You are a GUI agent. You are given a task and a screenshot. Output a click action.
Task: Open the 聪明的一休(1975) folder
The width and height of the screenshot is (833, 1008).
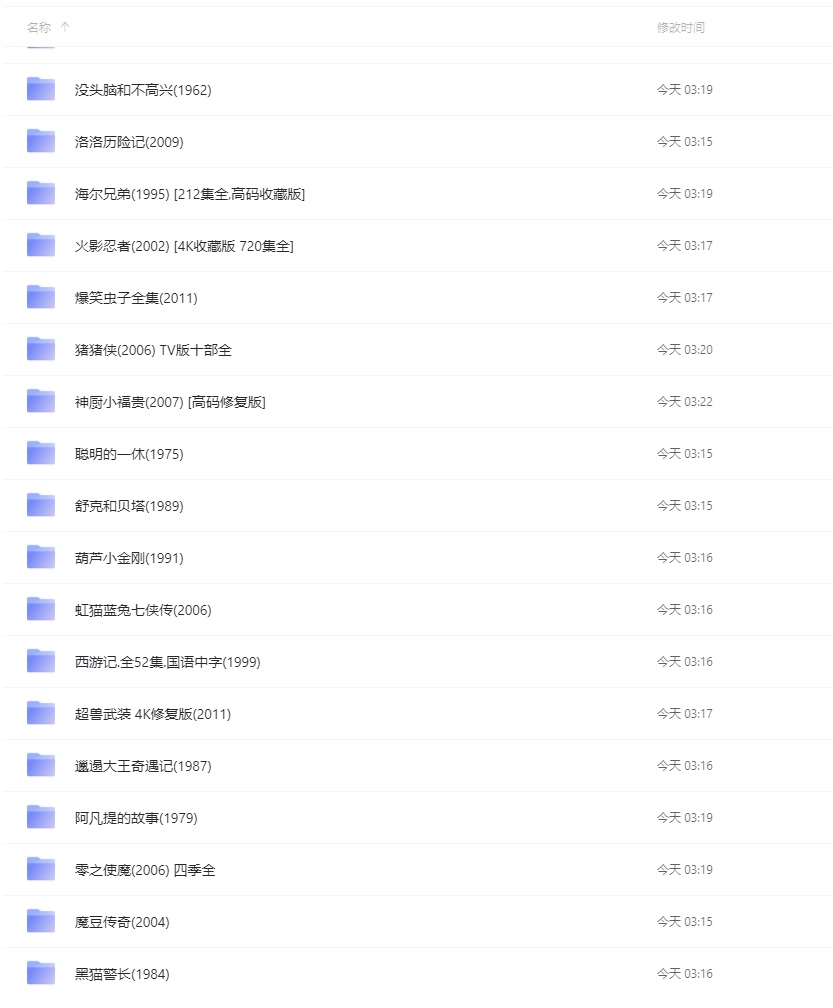[x=129, y=454]
